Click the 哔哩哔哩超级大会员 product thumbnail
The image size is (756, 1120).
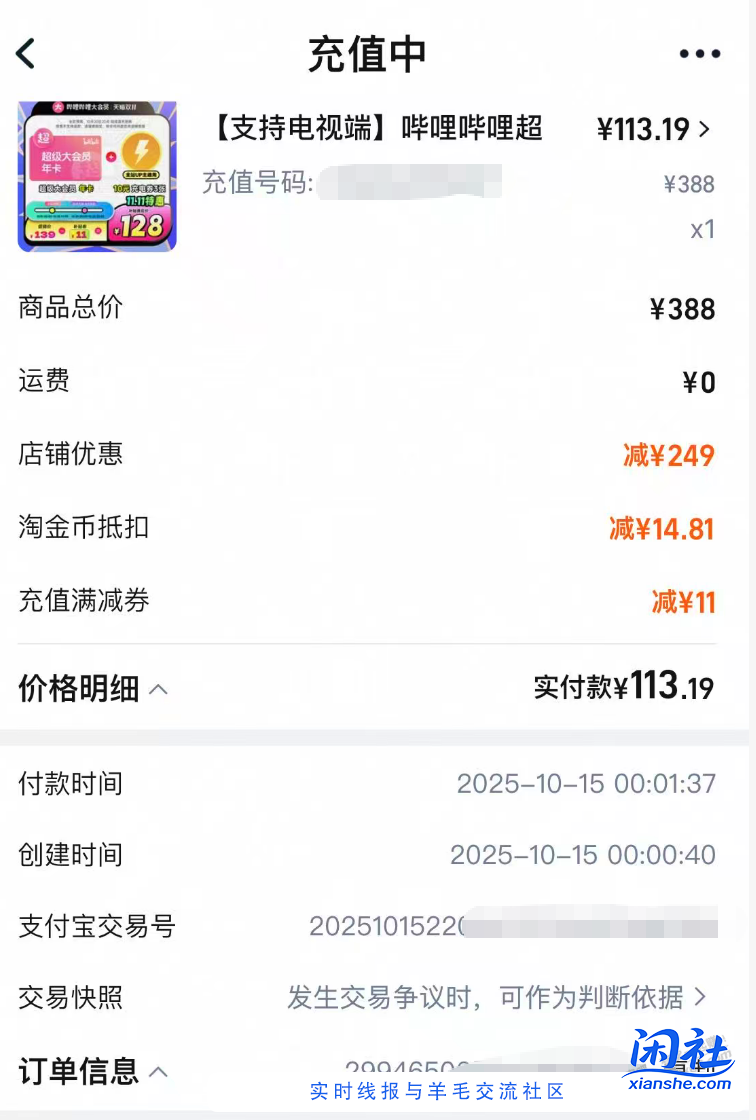pos(97,176)
